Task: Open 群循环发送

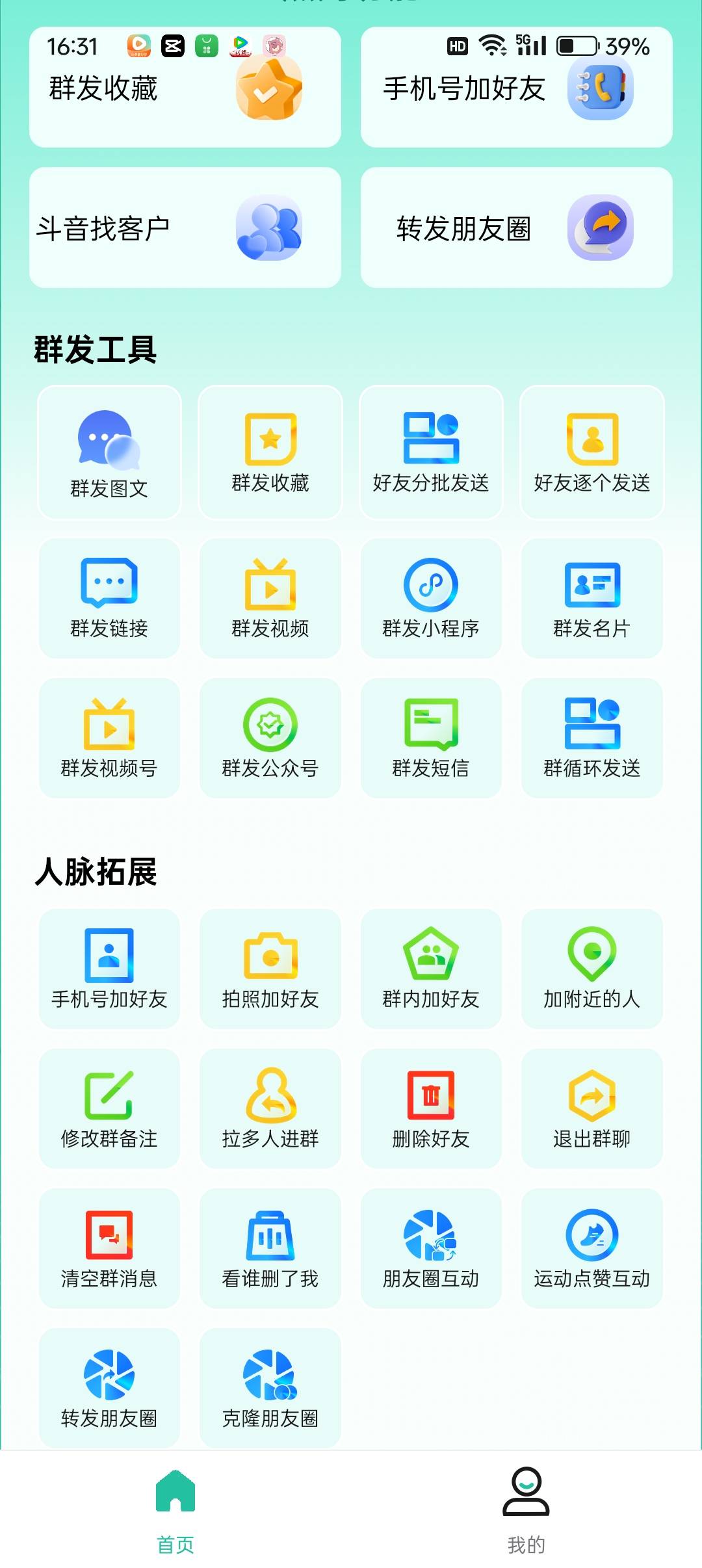Action: pos(592,738)
